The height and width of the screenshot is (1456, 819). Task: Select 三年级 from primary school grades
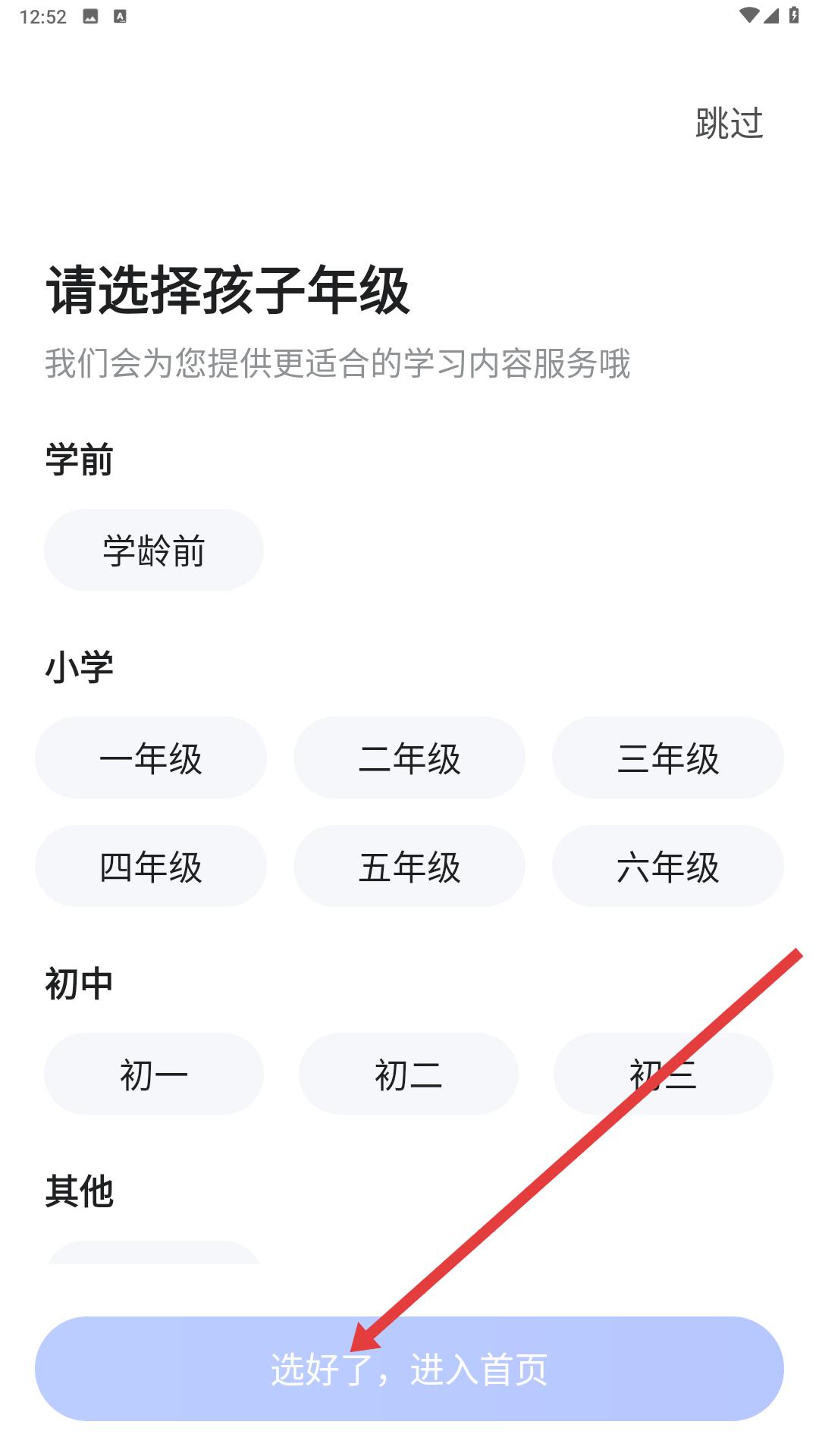[668, 758]
